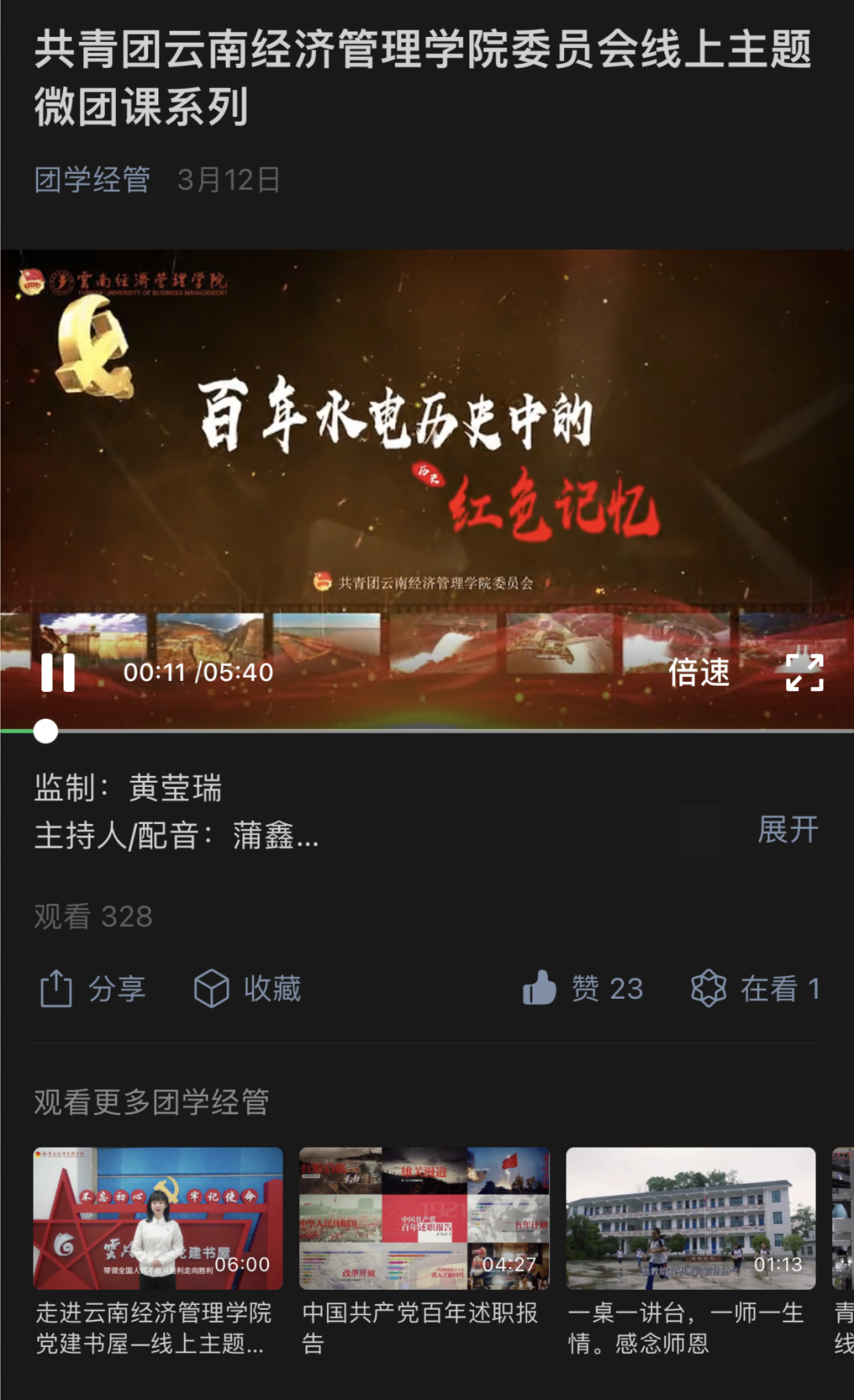Like the video with 赞
This screenshot has height=1400, width=854.
tap(584, 989)
